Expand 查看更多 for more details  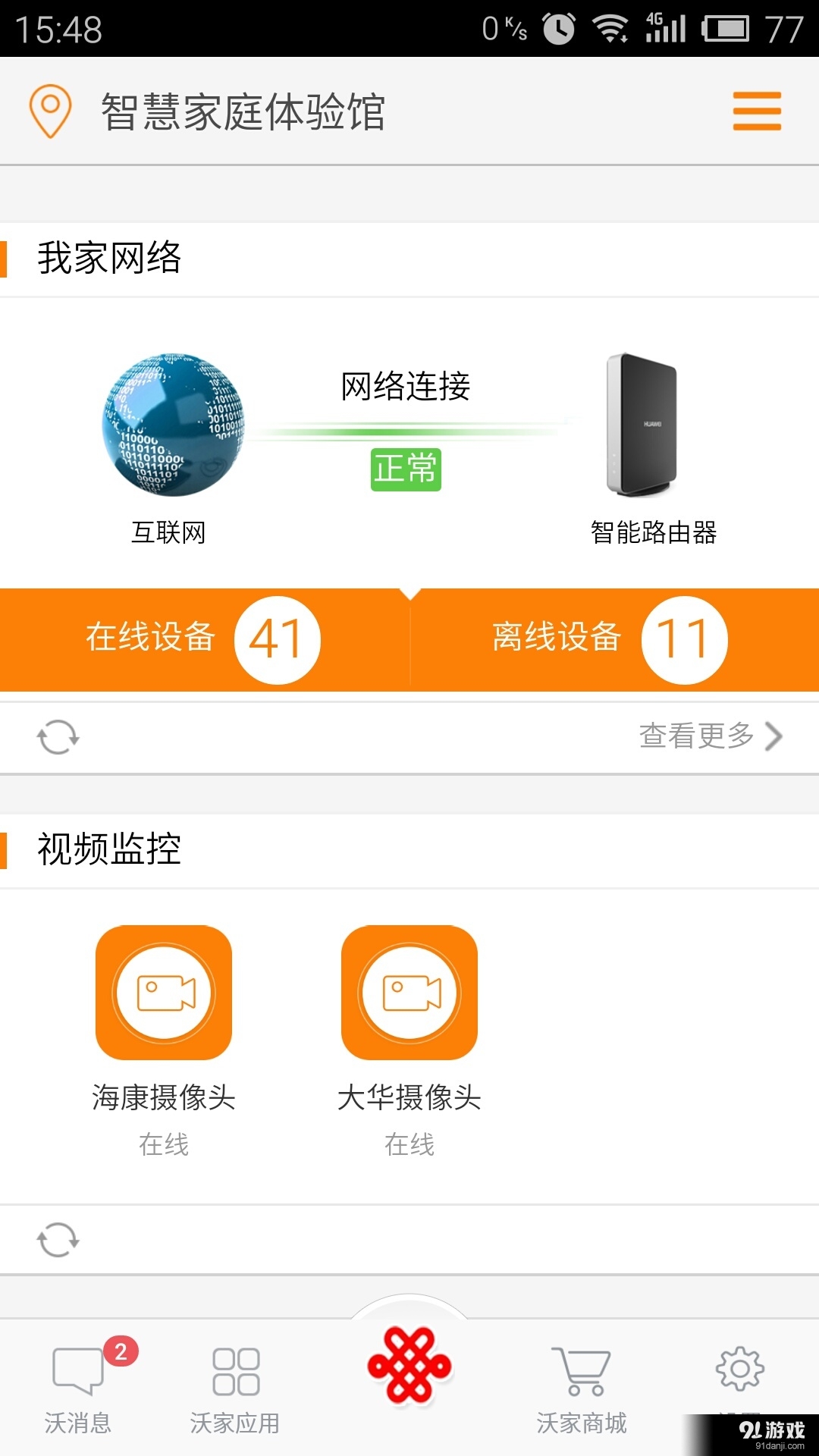pos(698,734)
